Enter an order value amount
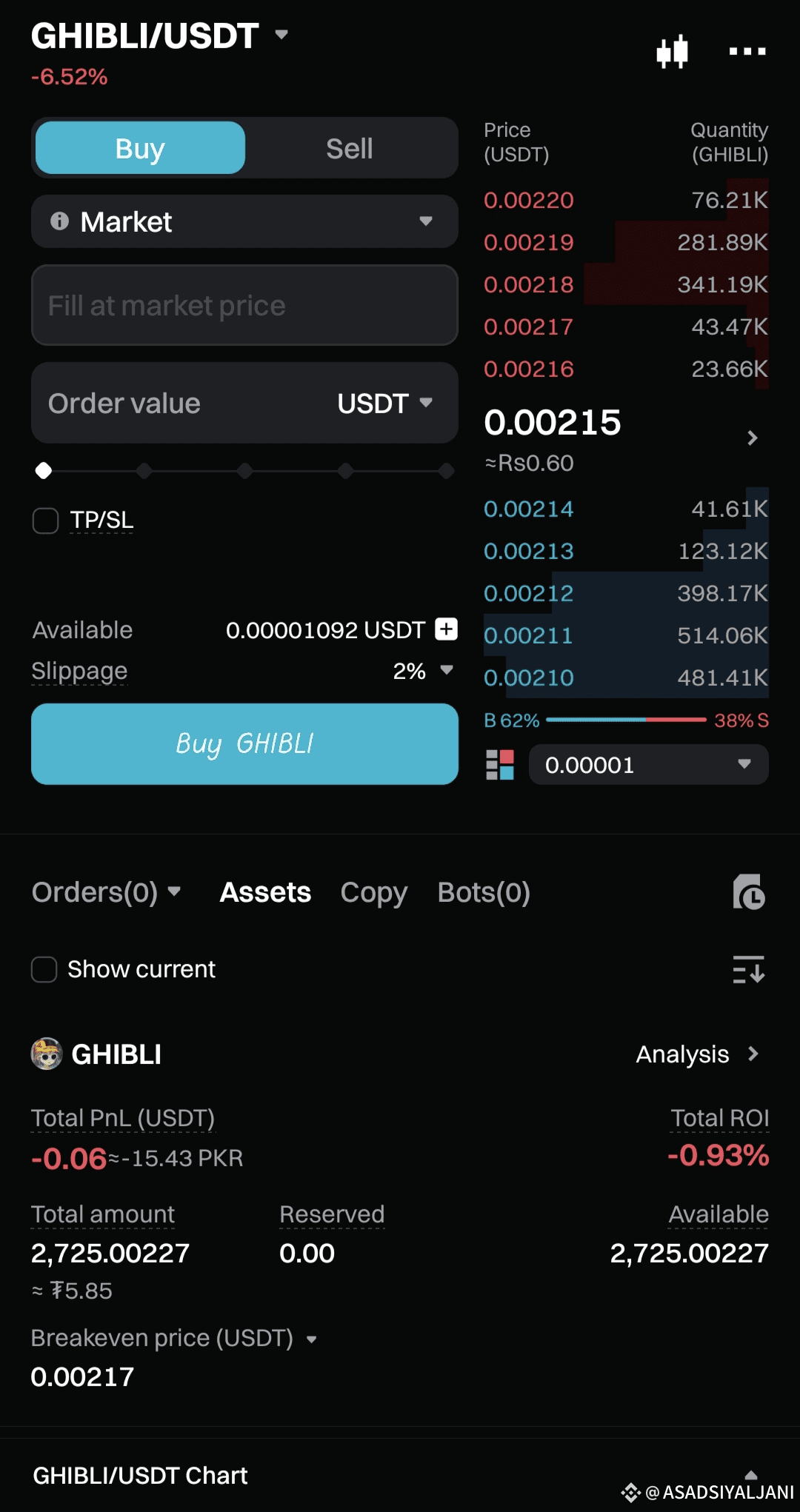 click(x=178, y=404)
